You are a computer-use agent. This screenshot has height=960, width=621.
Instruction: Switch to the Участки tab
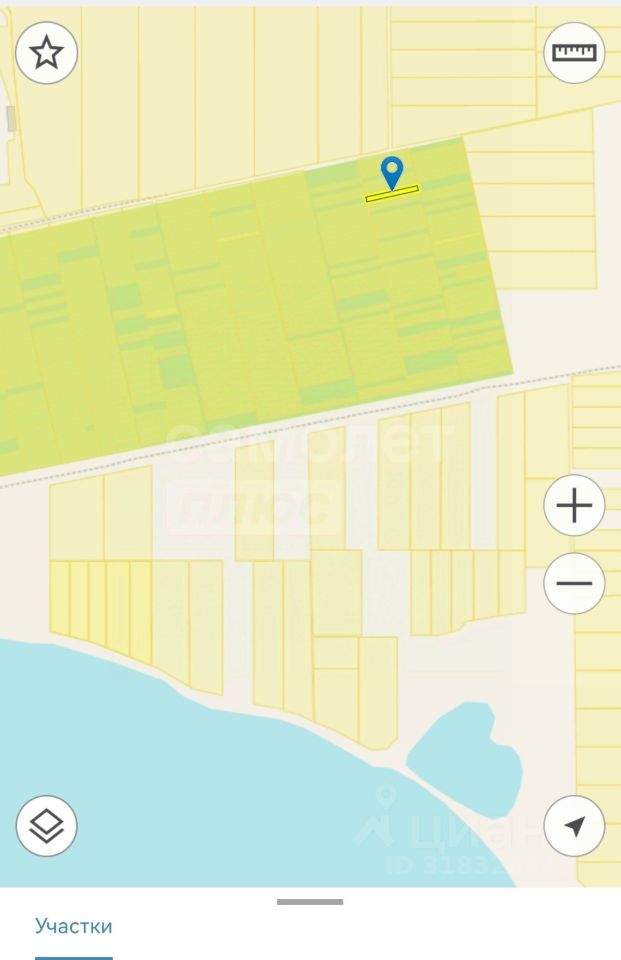[74, 927]
